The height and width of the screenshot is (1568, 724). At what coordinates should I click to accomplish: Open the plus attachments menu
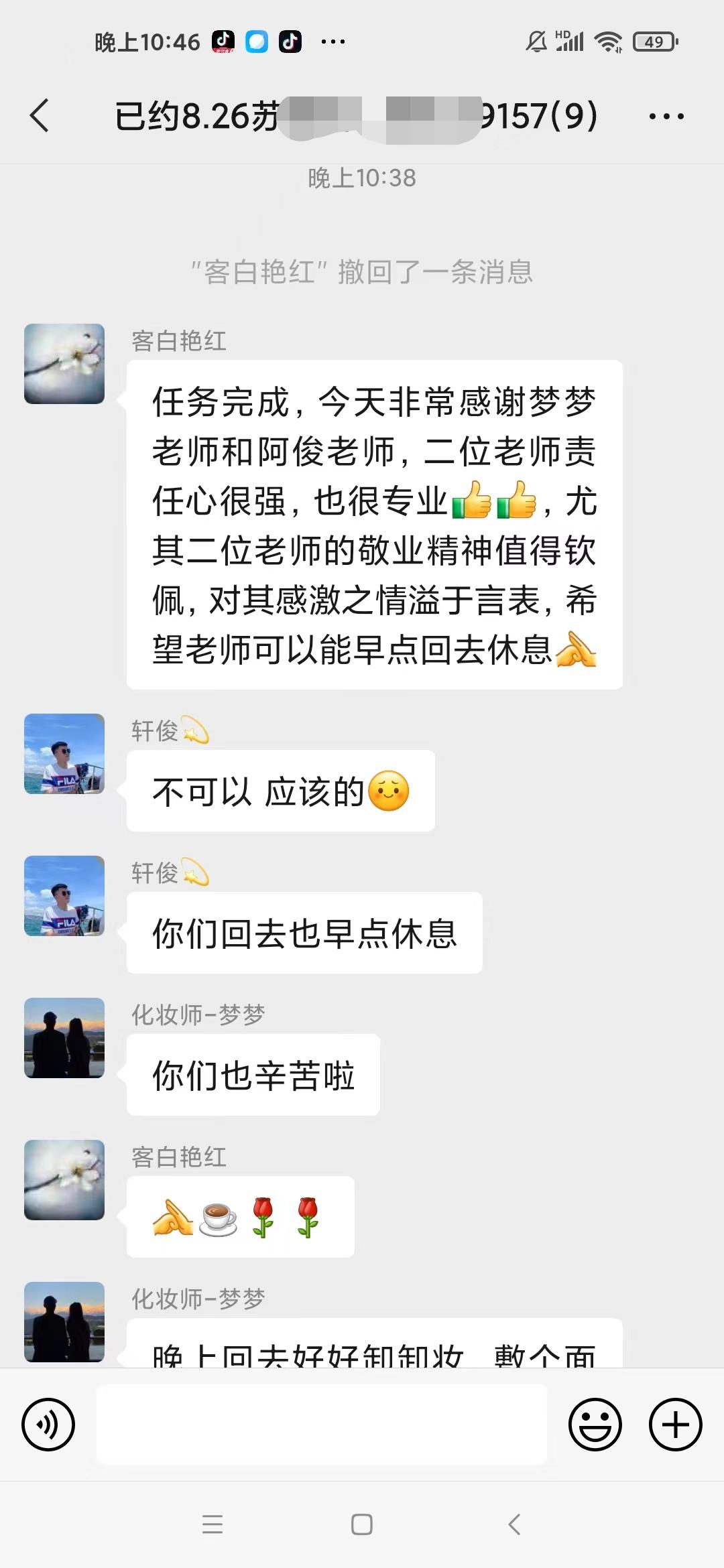coord(675,1425)
